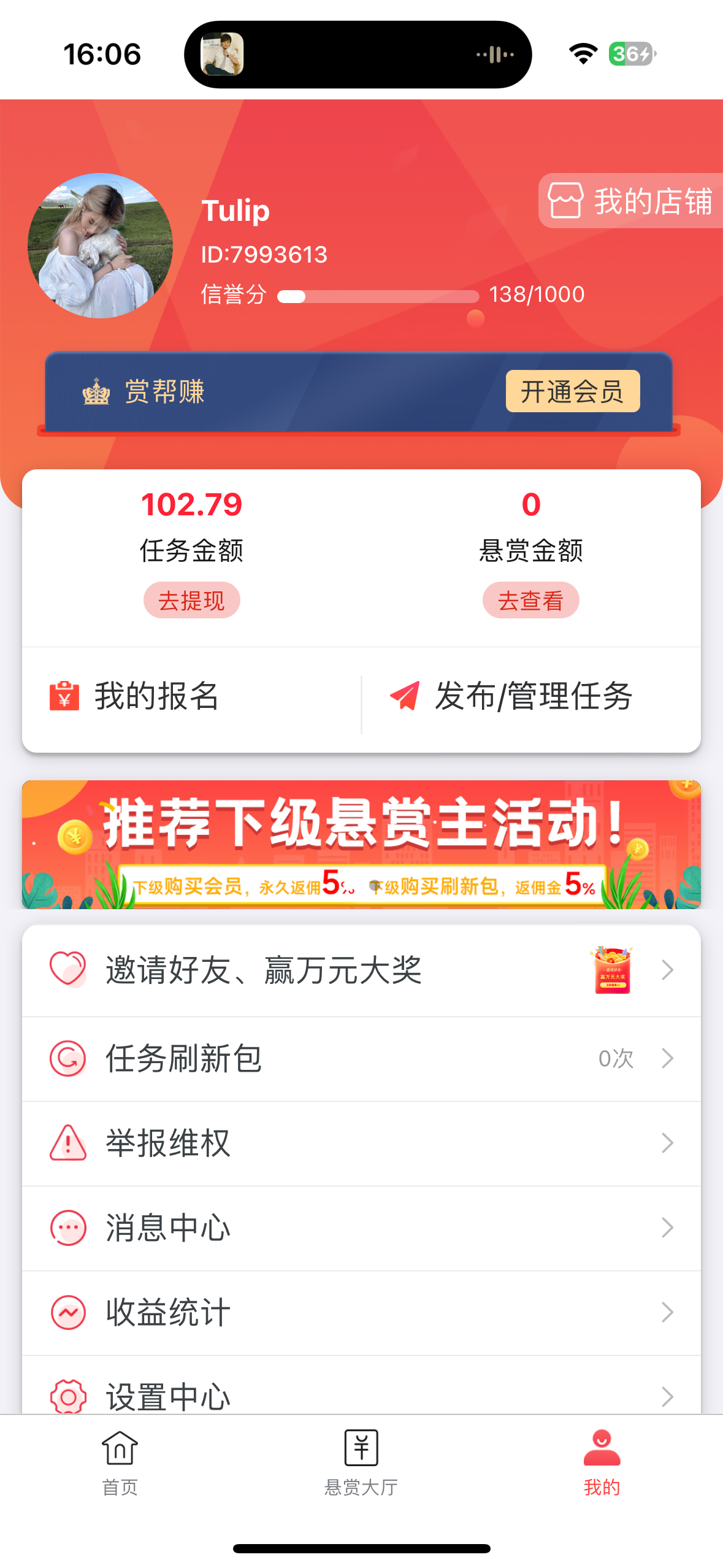Open 设置中心 (Settings)
This screenshot has width=723, height=1568.
point(361,1391)
